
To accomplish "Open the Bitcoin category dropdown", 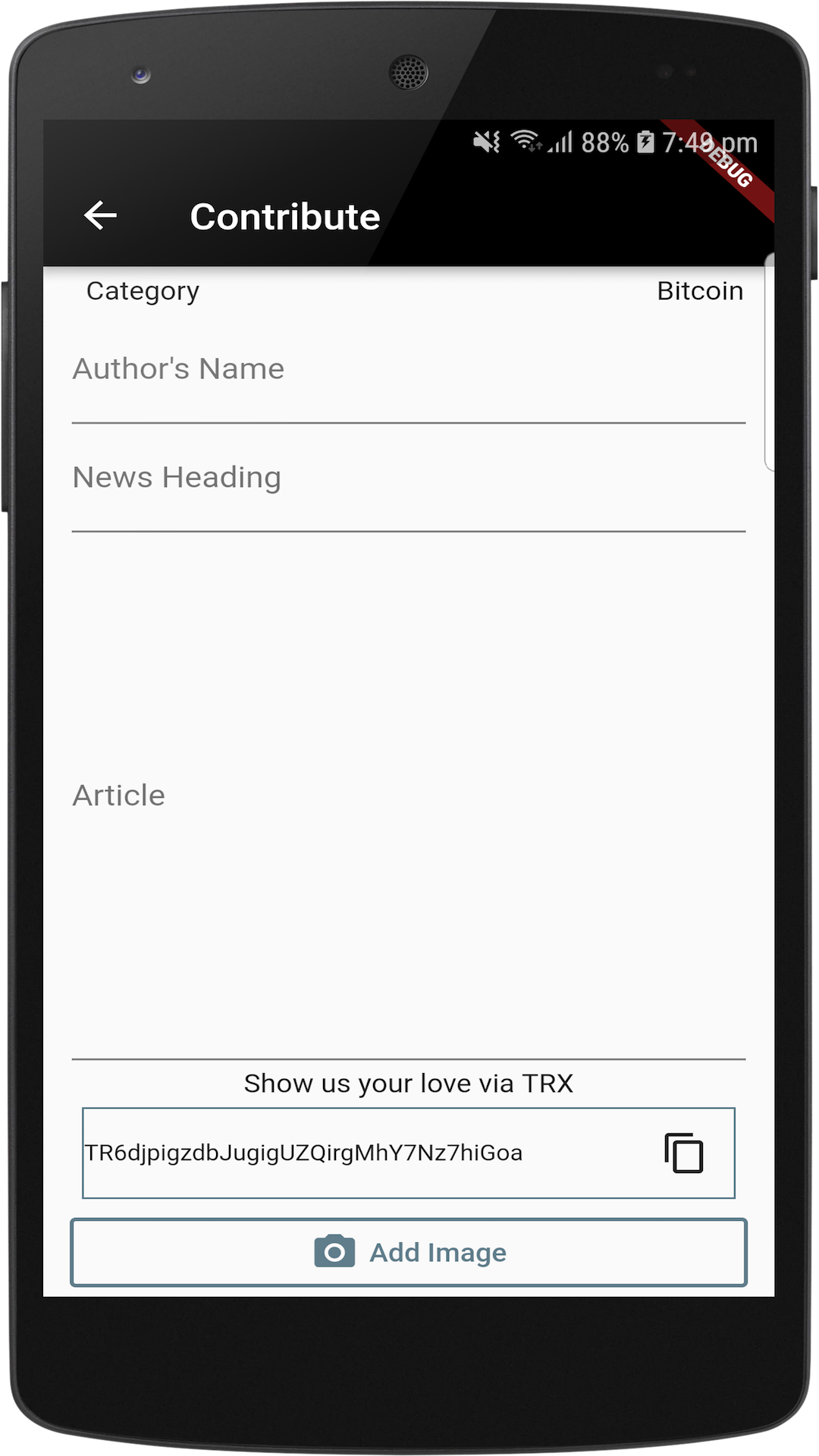I will coord(699,291).
